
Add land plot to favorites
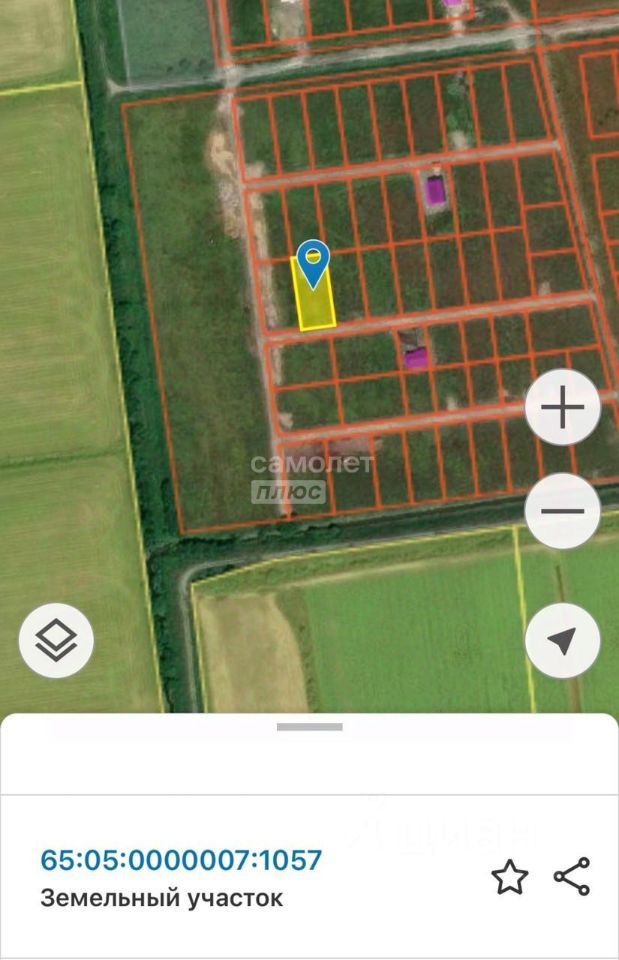pos(509,877)
